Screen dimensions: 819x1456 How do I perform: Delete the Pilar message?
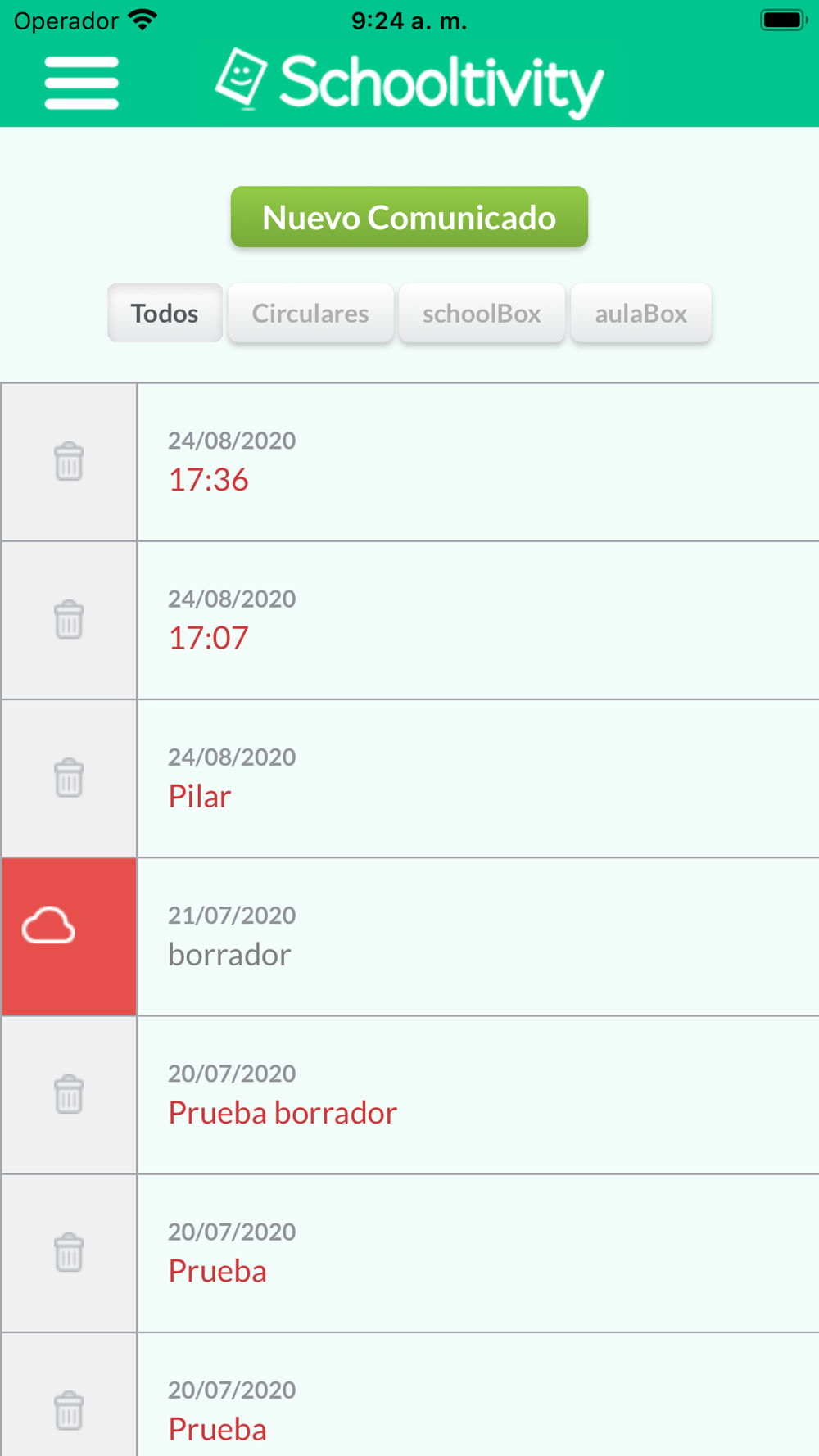click(69, 777)
